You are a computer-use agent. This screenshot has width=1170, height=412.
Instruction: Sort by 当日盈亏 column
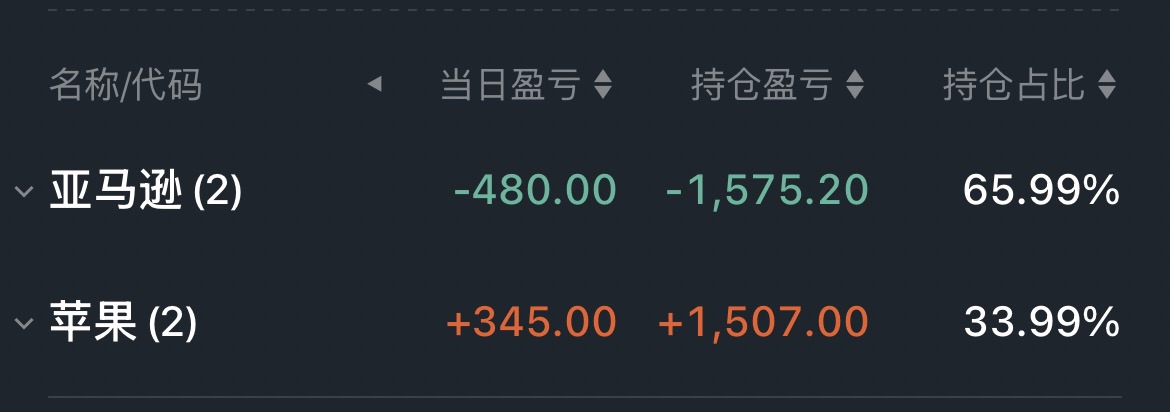526,86
